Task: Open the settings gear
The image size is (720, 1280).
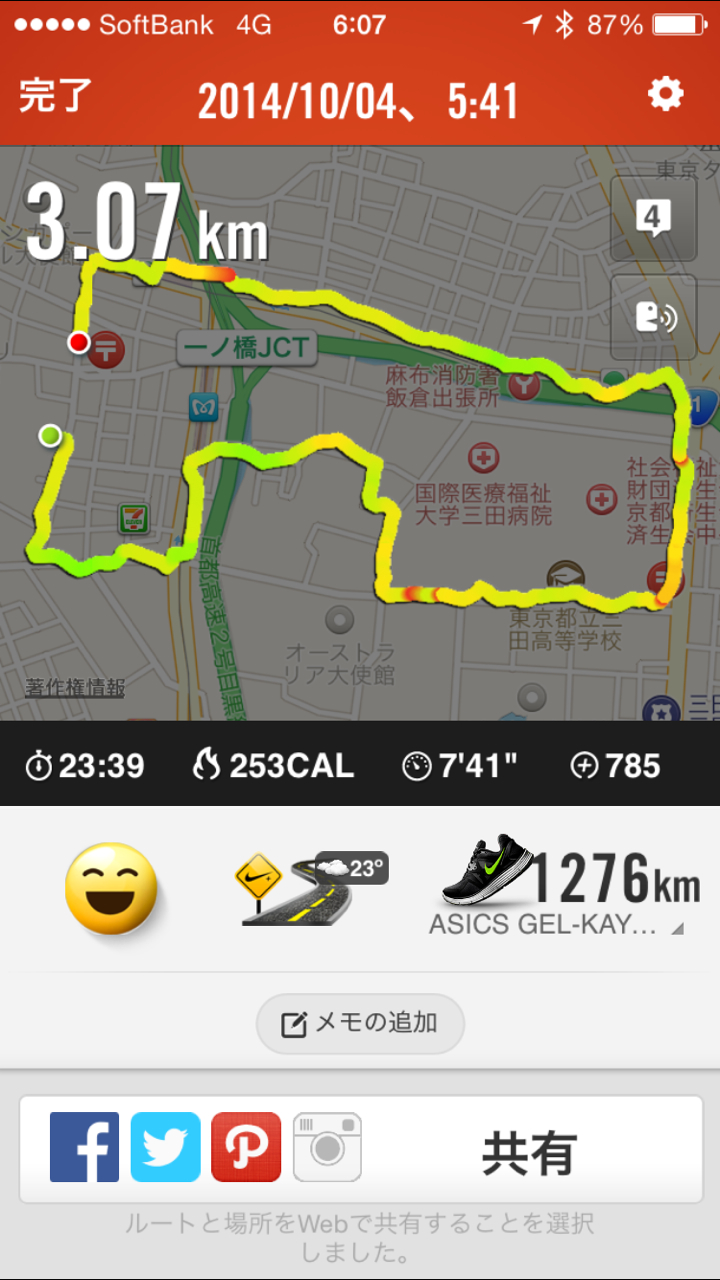Action: [x=665, y=95]
